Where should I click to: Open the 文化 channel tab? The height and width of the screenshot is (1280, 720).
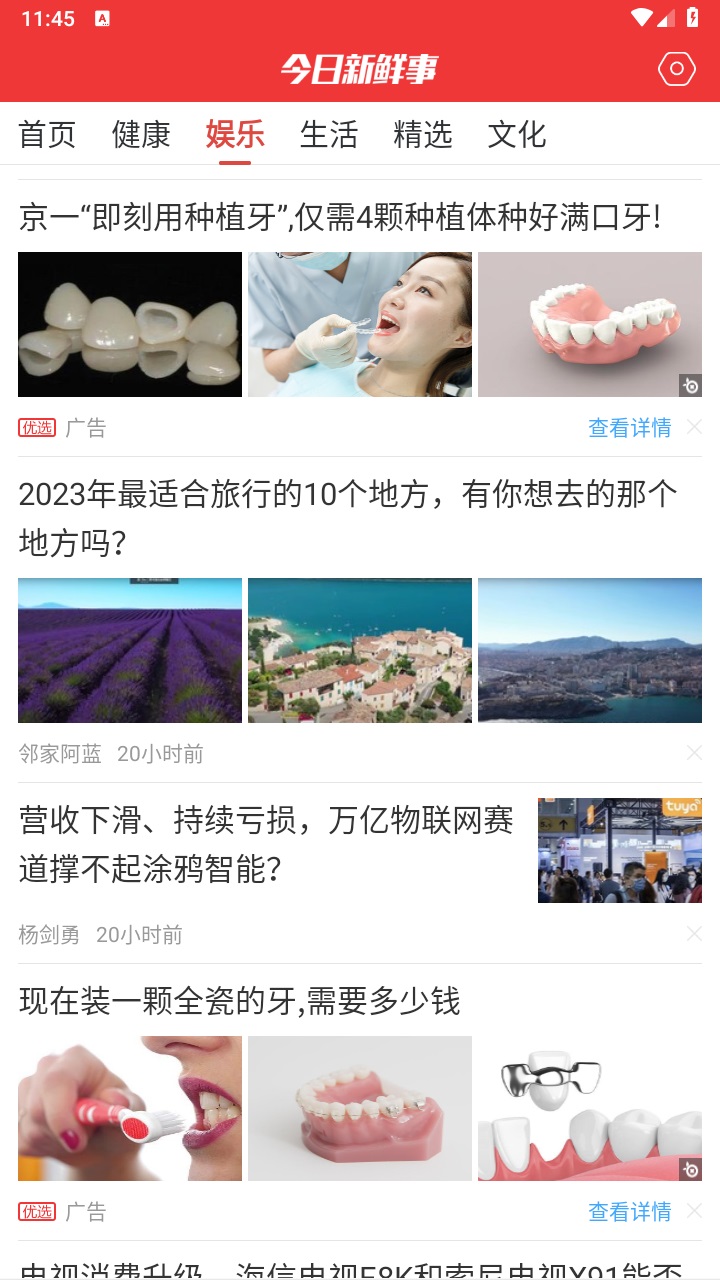click(516, 134)
